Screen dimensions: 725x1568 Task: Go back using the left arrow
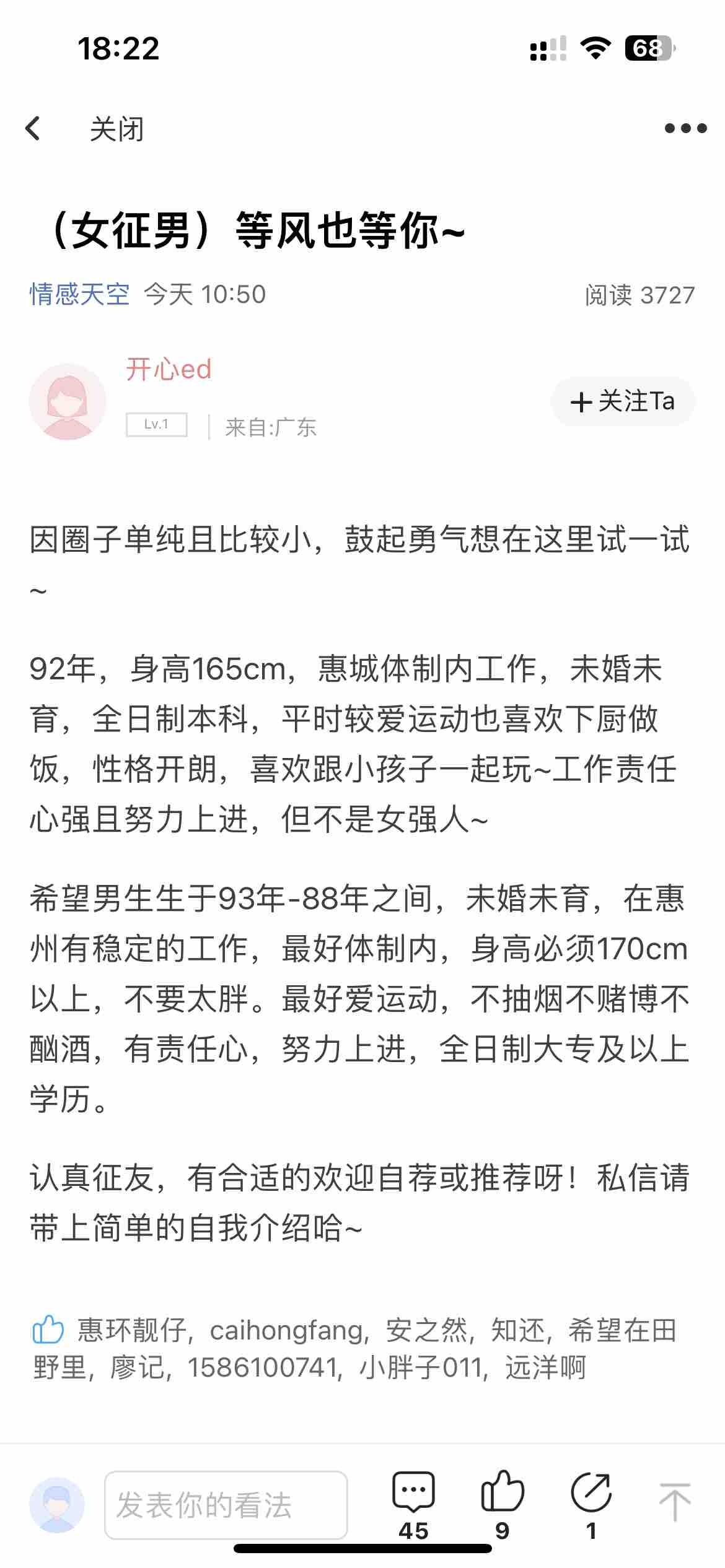point(33,129)
